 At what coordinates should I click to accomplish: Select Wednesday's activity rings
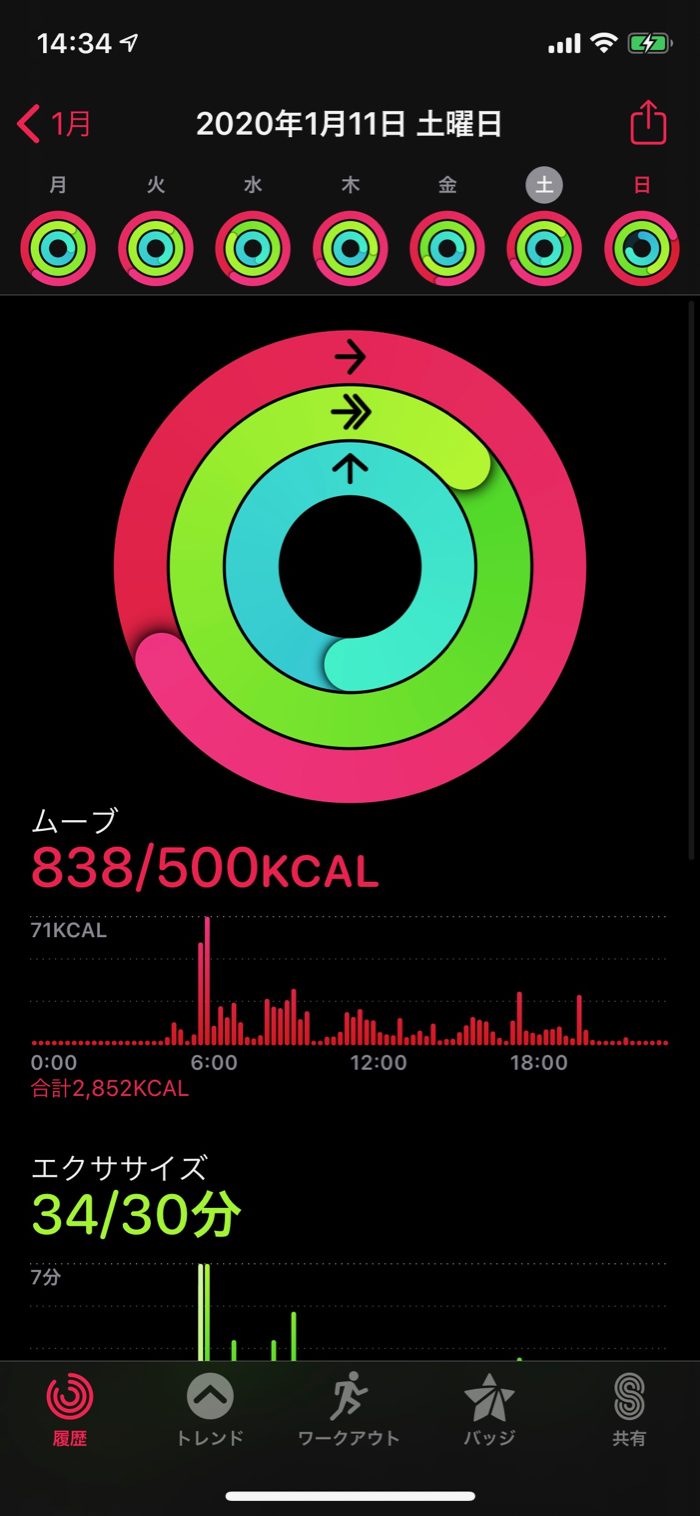click(x=253, y=249)
